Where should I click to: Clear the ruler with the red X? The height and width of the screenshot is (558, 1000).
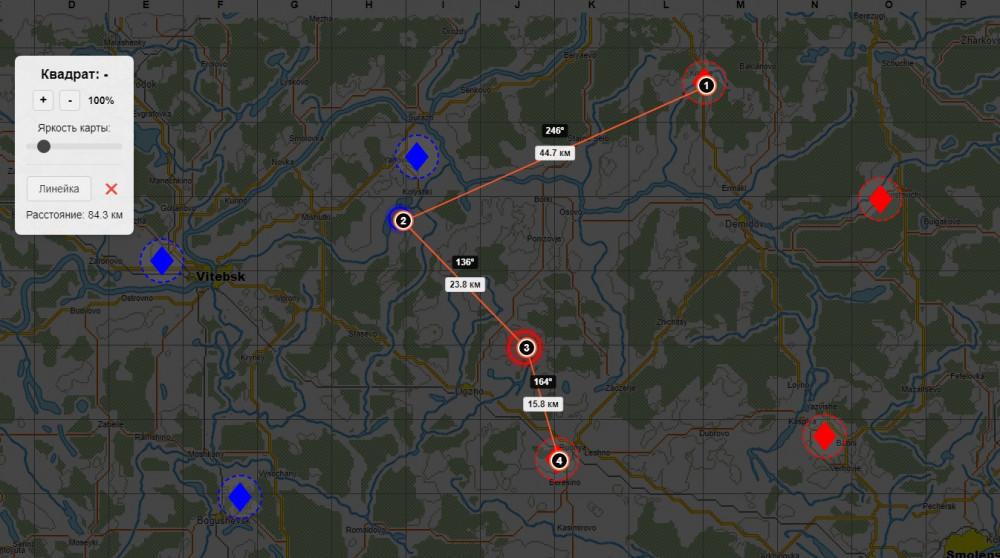click(111, 188)
